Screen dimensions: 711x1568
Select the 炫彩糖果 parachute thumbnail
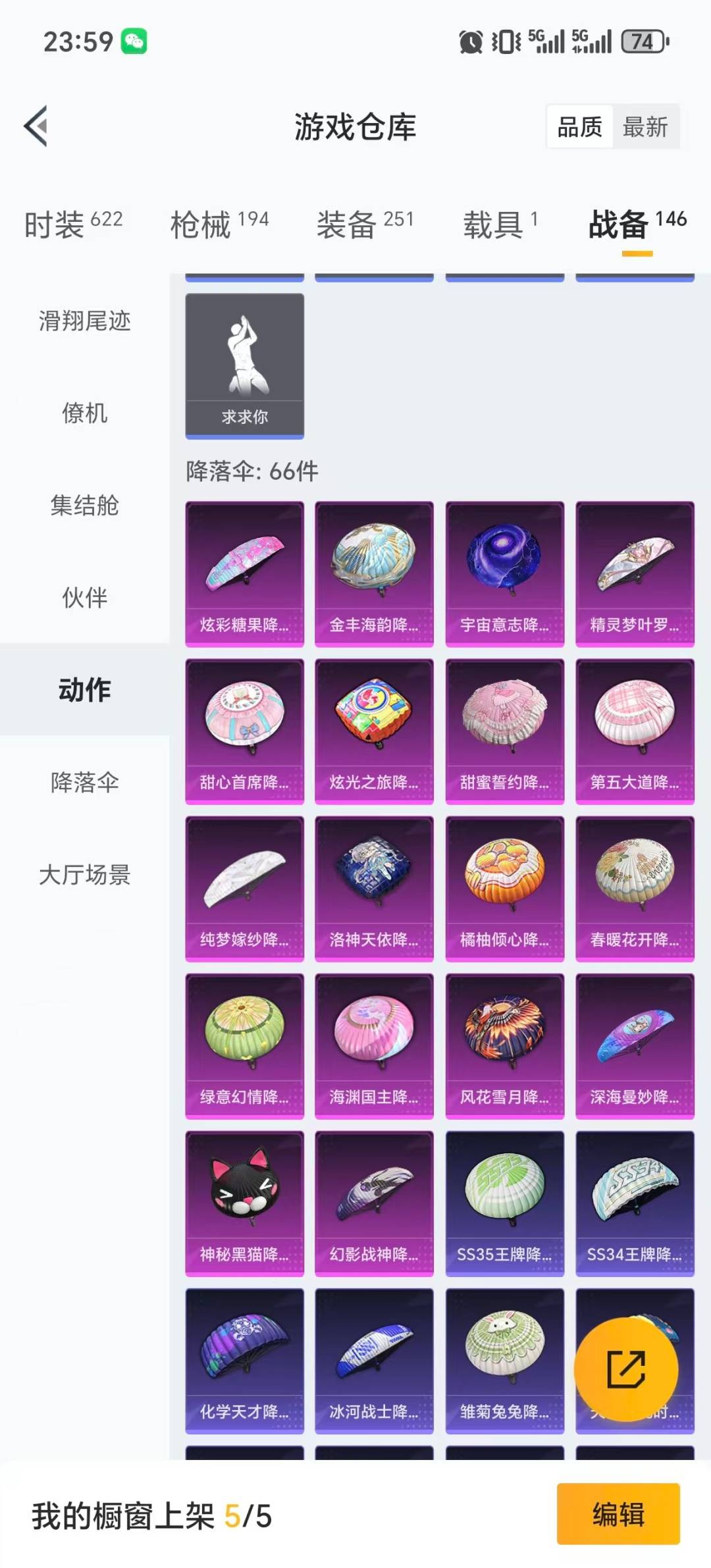point(244,571)
